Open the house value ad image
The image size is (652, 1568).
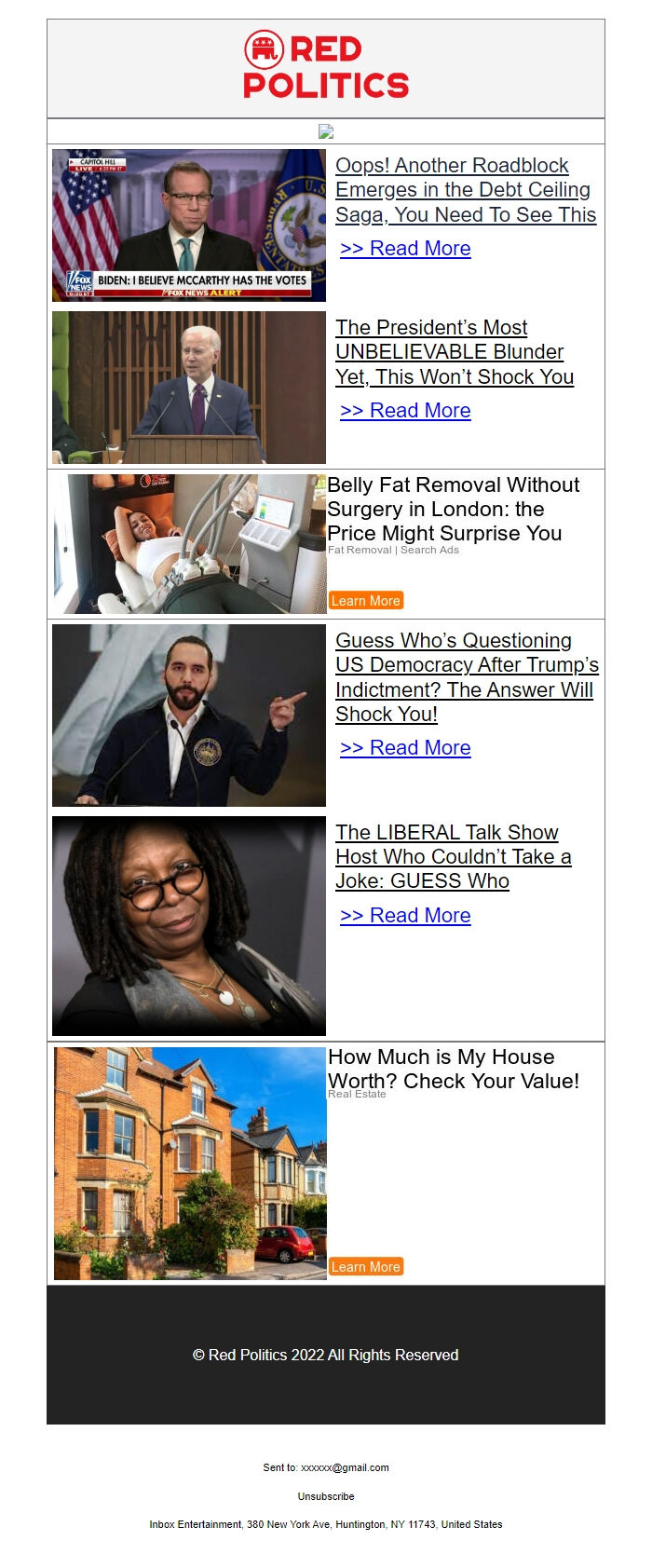(190, 1164)
